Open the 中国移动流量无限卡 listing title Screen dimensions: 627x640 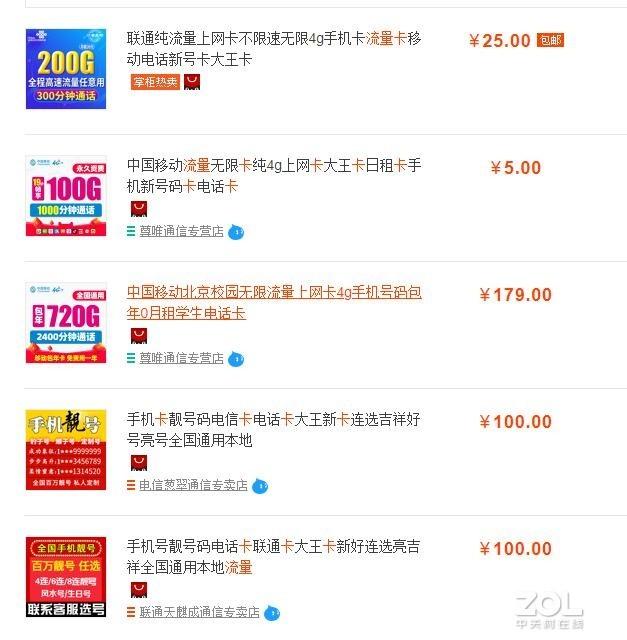274,176
